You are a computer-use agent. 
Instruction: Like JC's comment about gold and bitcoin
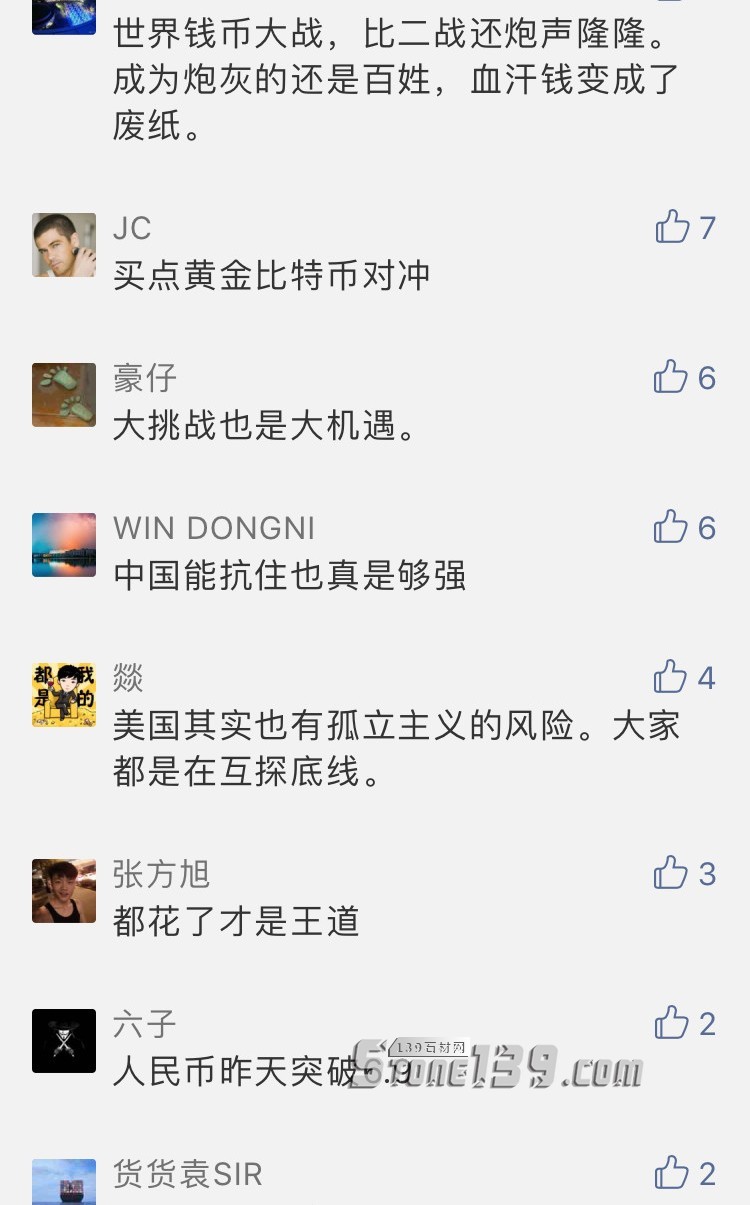point(673,228)
